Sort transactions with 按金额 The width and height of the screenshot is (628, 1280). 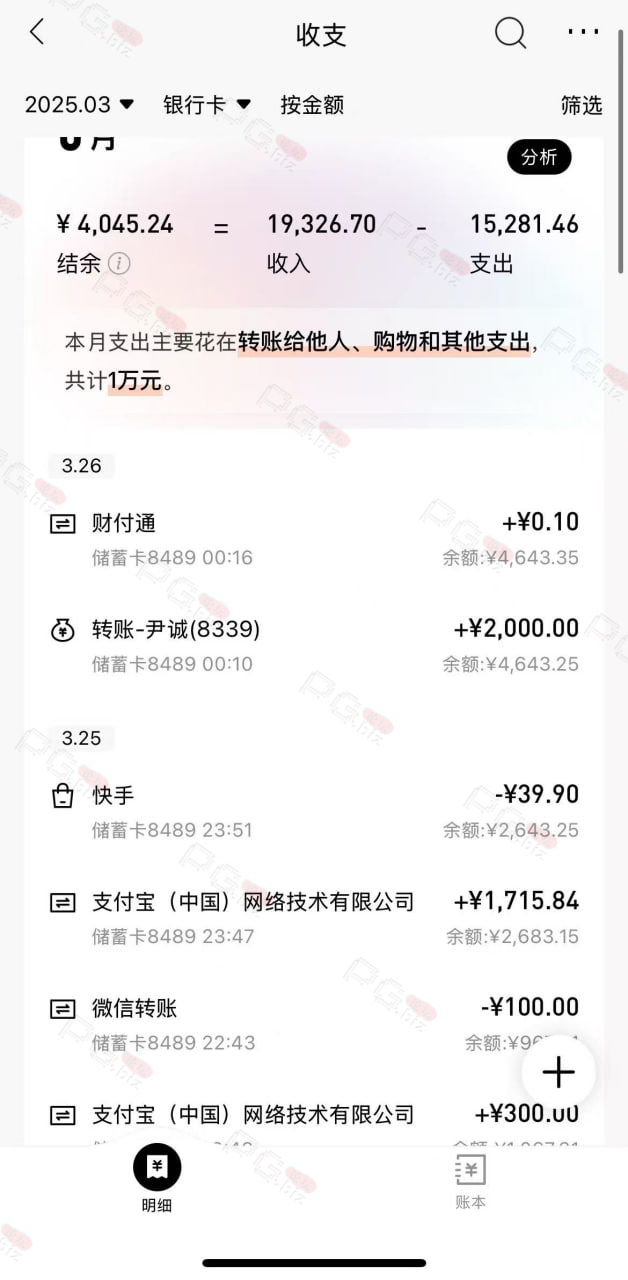[312, 104]
